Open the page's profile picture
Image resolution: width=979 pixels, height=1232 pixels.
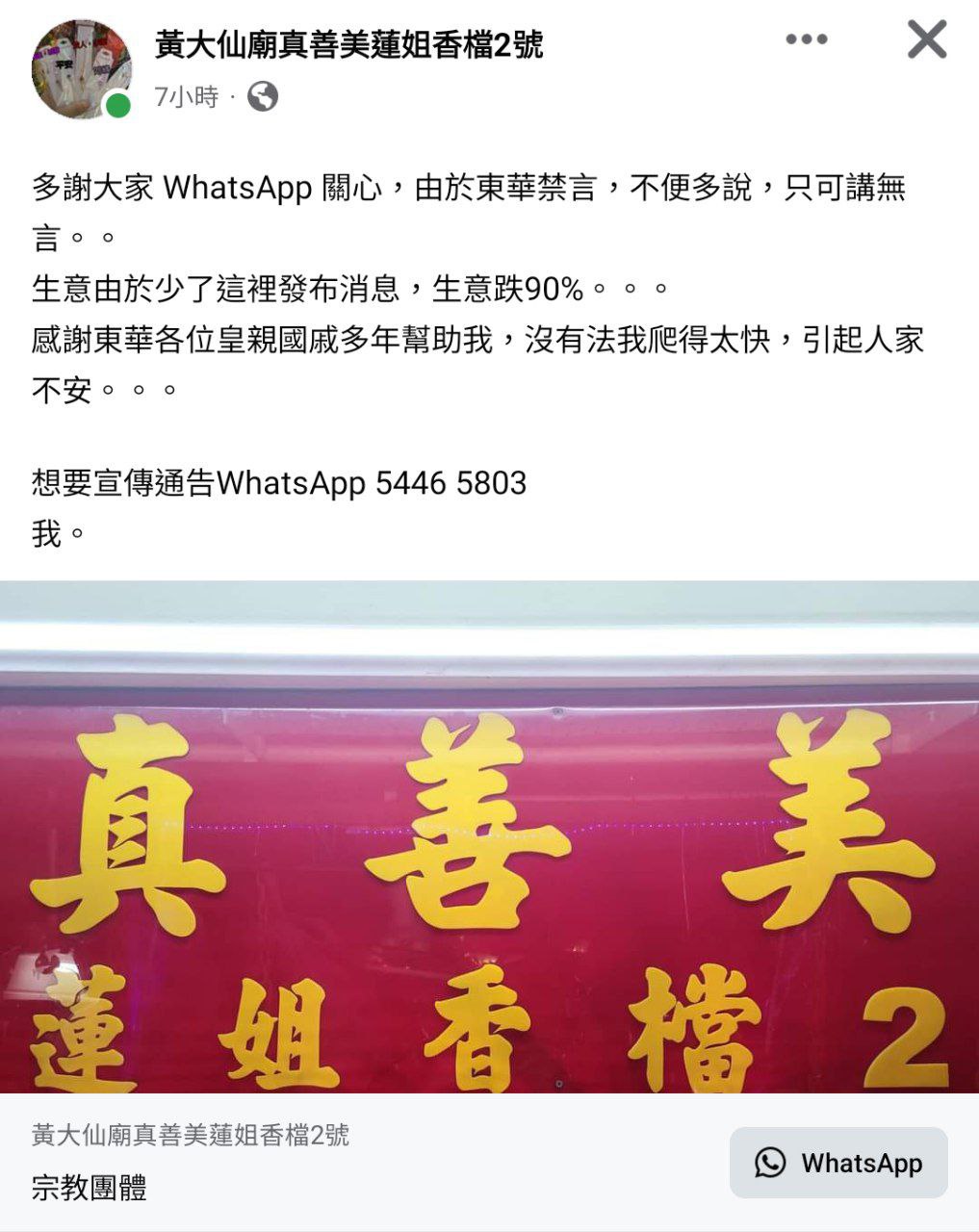[x=81, y=69]
